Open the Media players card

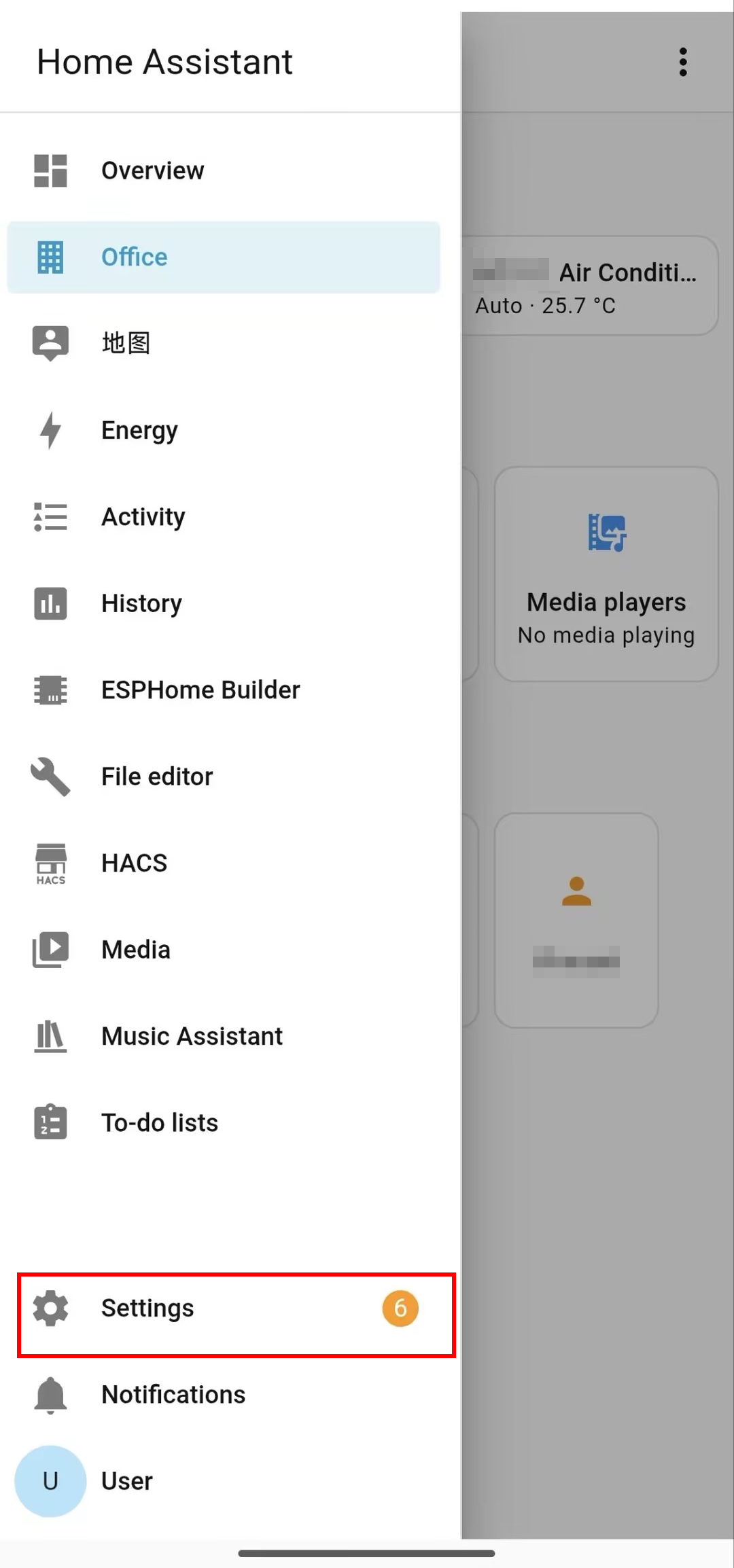click(x=606, y=574)
